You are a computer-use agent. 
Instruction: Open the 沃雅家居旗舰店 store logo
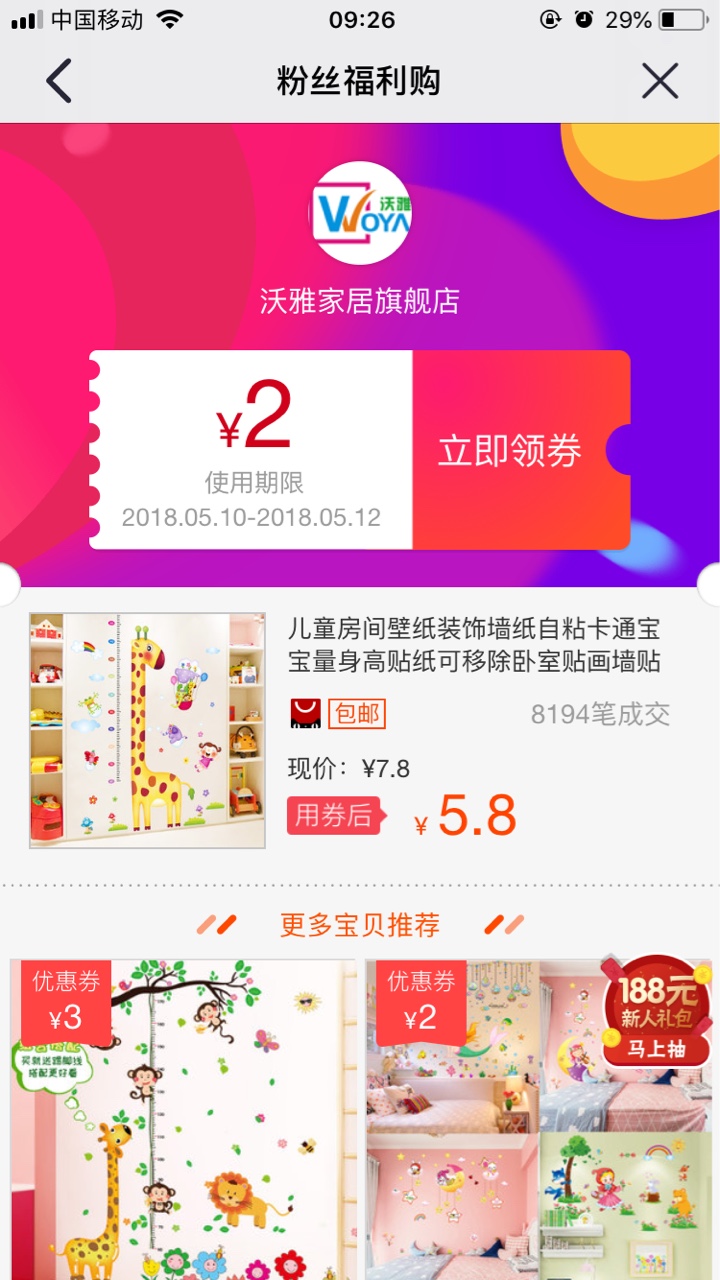coord(360,214)
